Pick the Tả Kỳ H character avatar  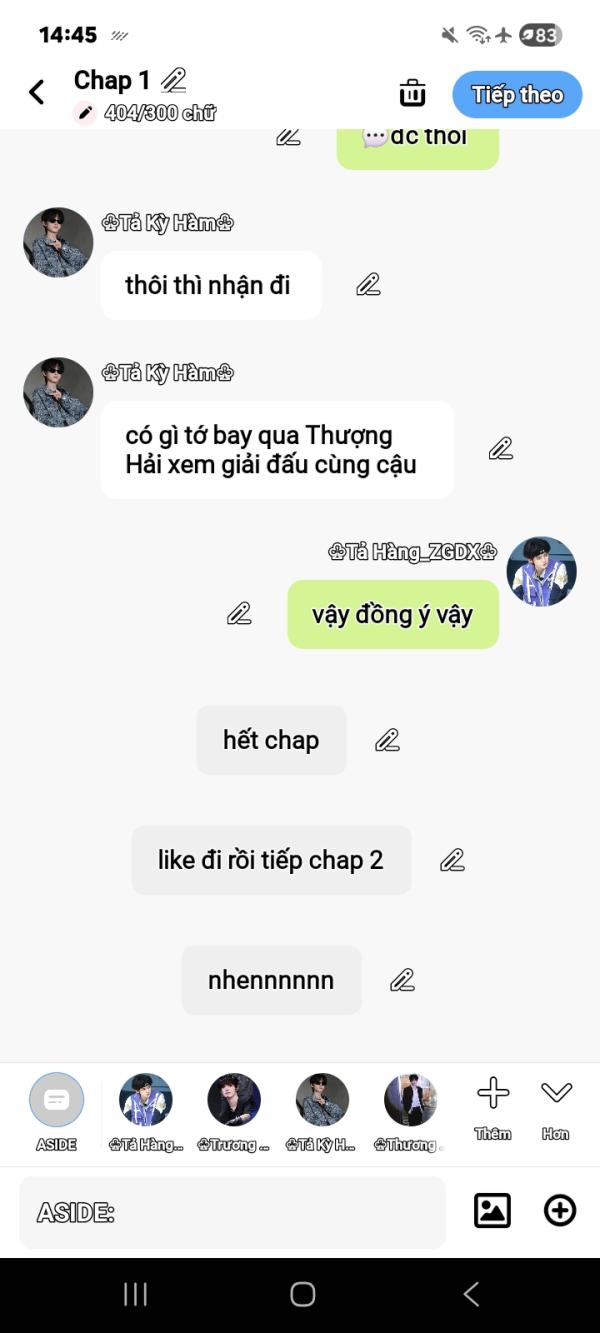322,1101
